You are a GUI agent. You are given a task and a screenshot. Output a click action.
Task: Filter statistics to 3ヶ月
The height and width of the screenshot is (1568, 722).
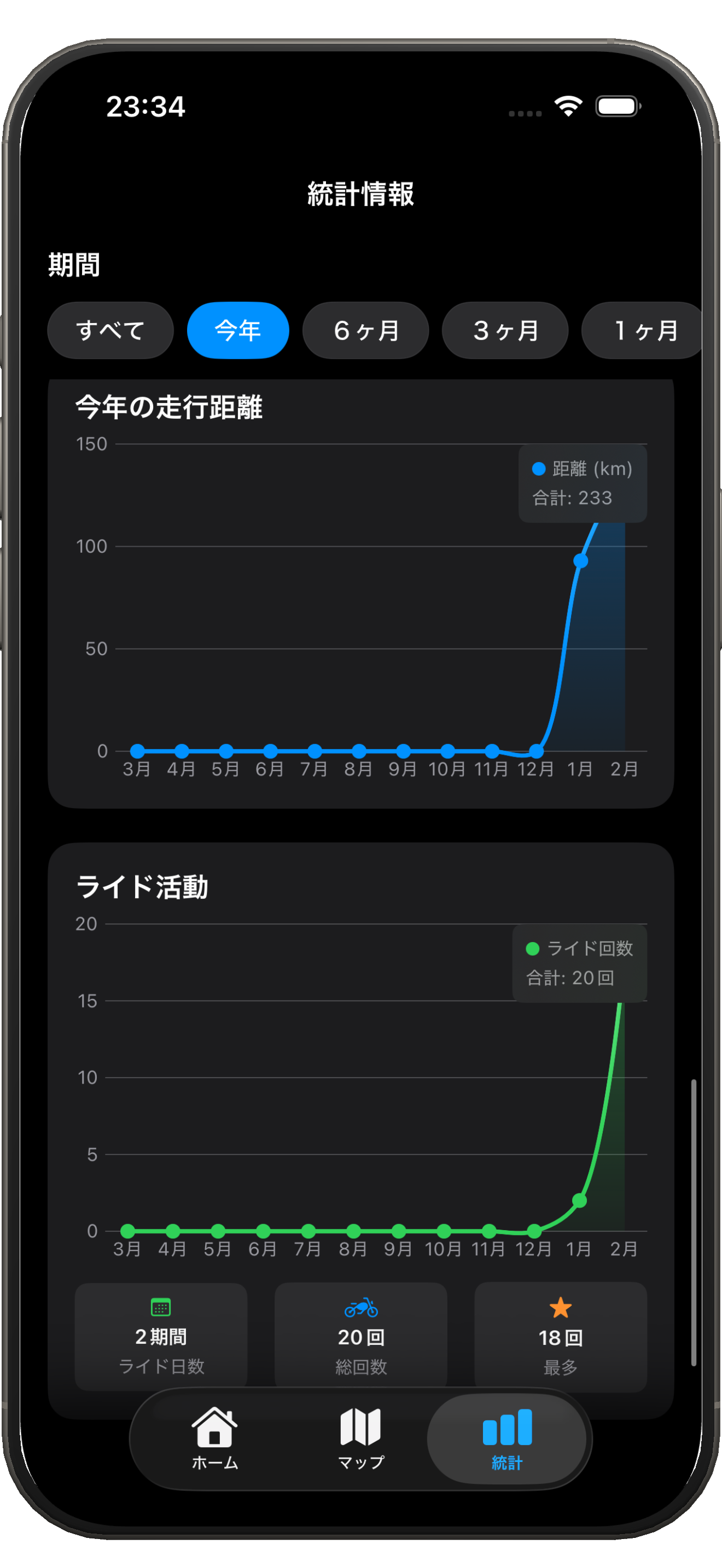pyautogui.click(x=505, y=331)
